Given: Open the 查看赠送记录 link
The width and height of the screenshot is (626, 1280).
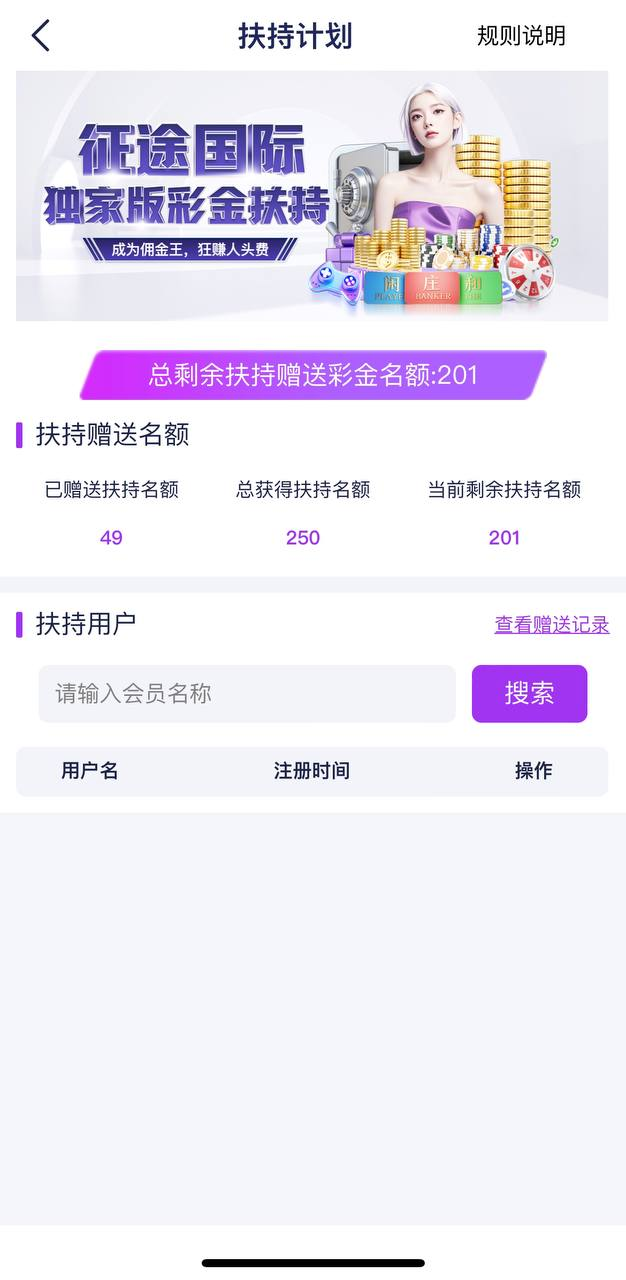Looking at the screenshot, I should coord(551,625).
